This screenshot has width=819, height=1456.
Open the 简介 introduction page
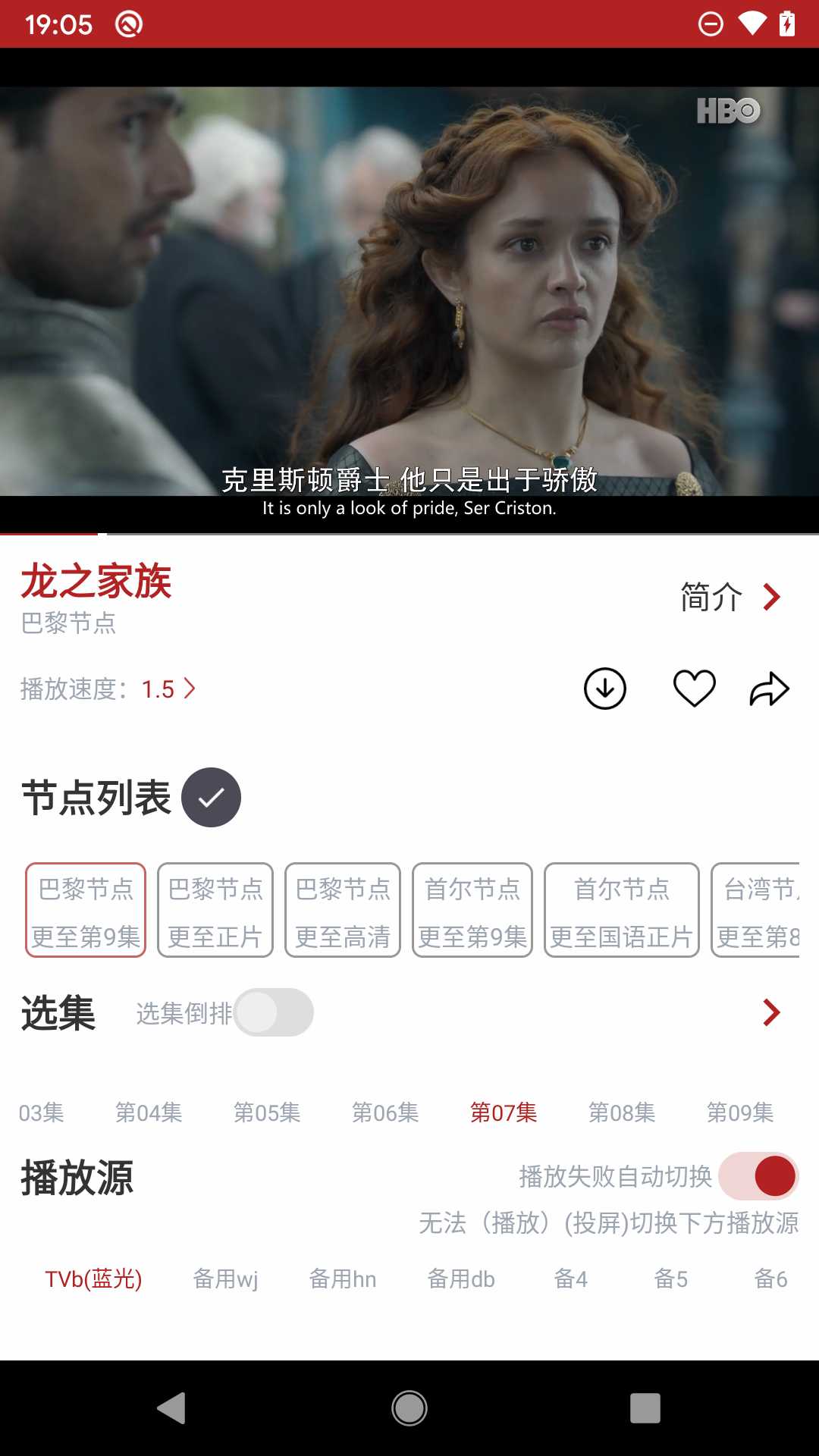coord(730,597)
